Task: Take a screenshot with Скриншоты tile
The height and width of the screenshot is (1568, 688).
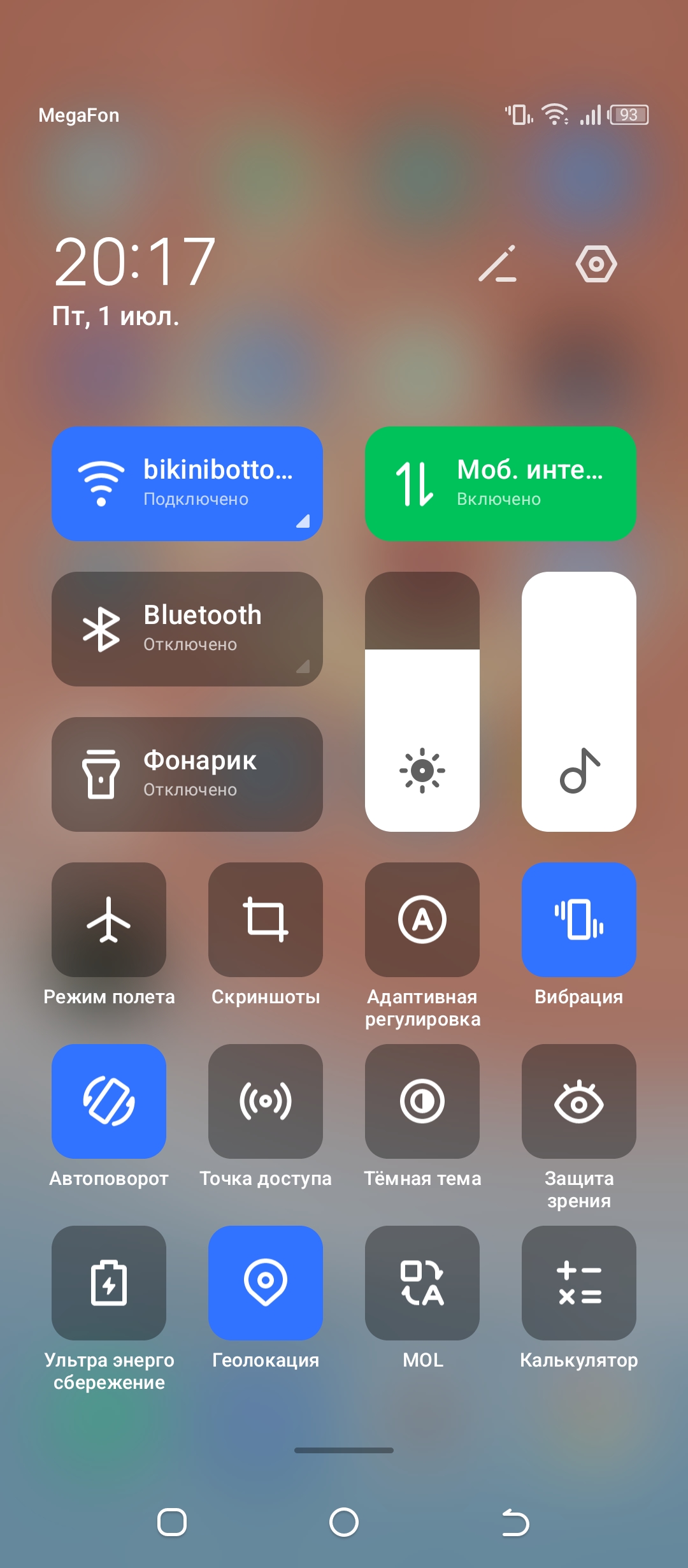Action: click(x=266, y=920)
